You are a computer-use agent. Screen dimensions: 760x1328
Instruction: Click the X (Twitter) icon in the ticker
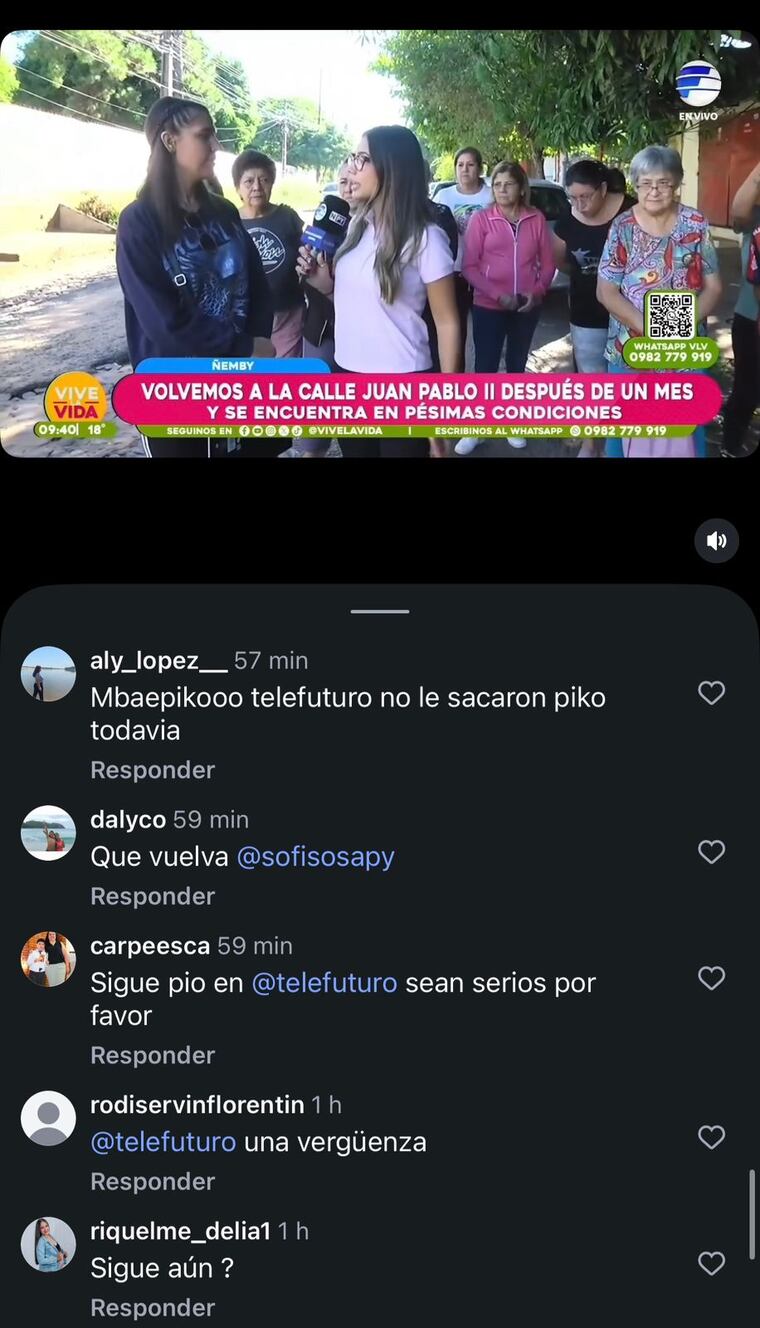point(283,431)
